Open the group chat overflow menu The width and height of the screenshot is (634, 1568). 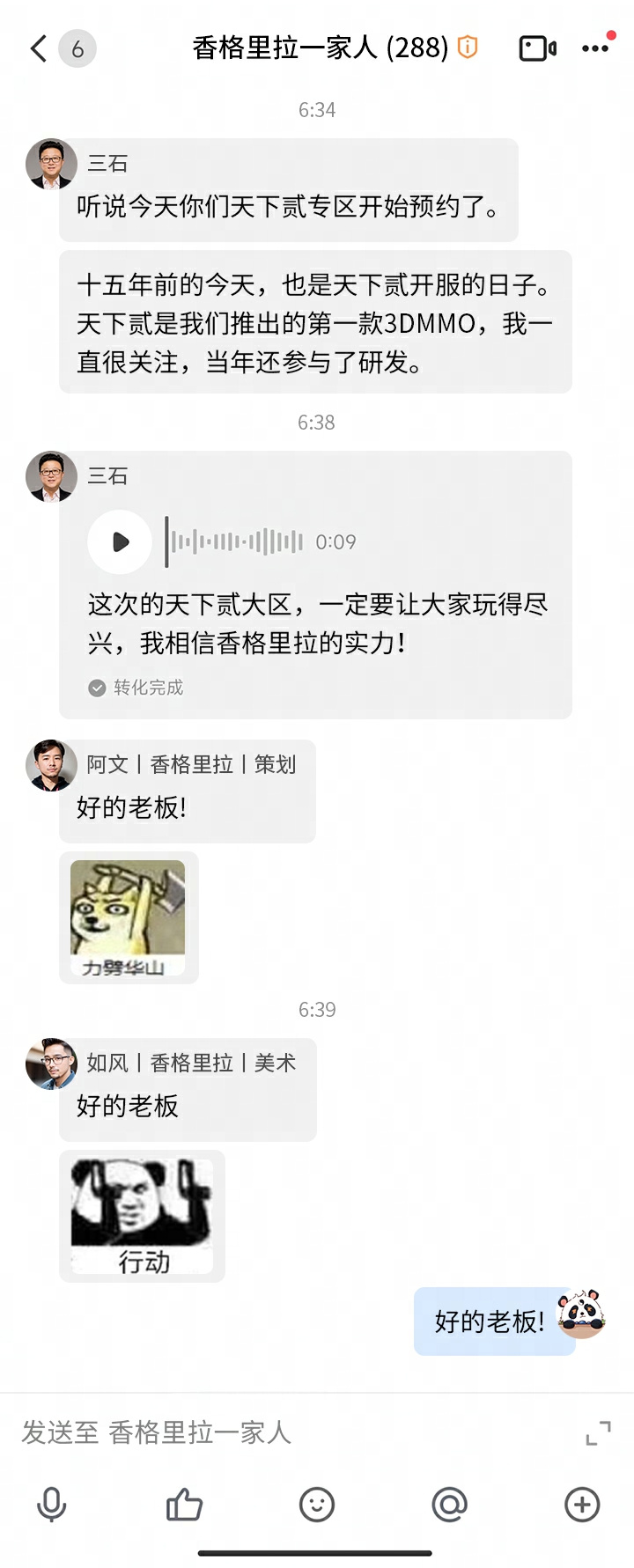point(596,48)
